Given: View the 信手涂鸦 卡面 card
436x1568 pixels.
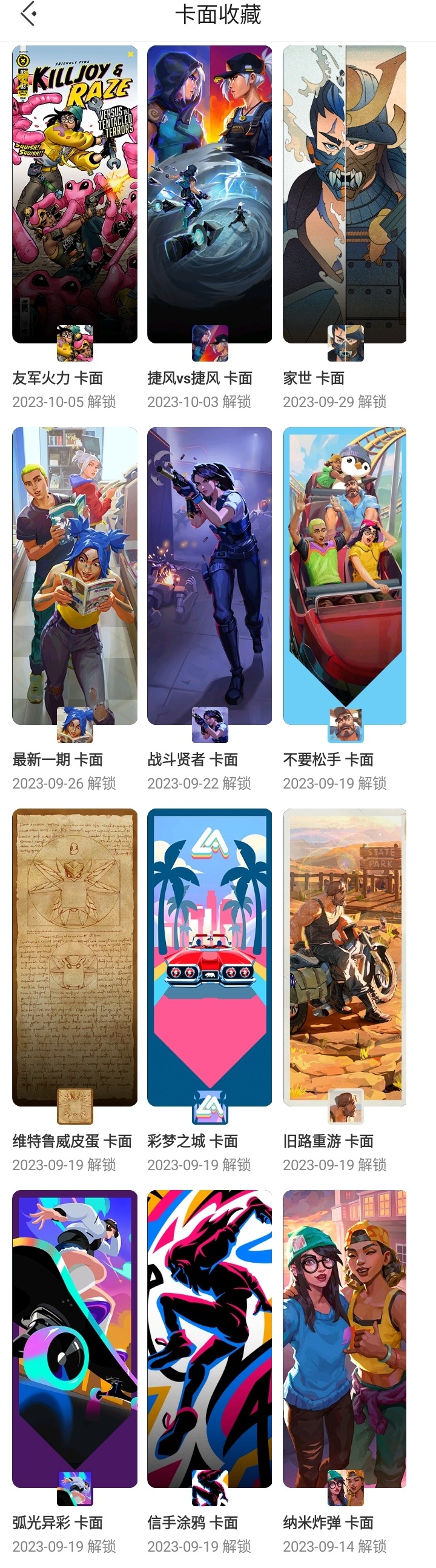Looking at the screenshot, I should 210,1339.
